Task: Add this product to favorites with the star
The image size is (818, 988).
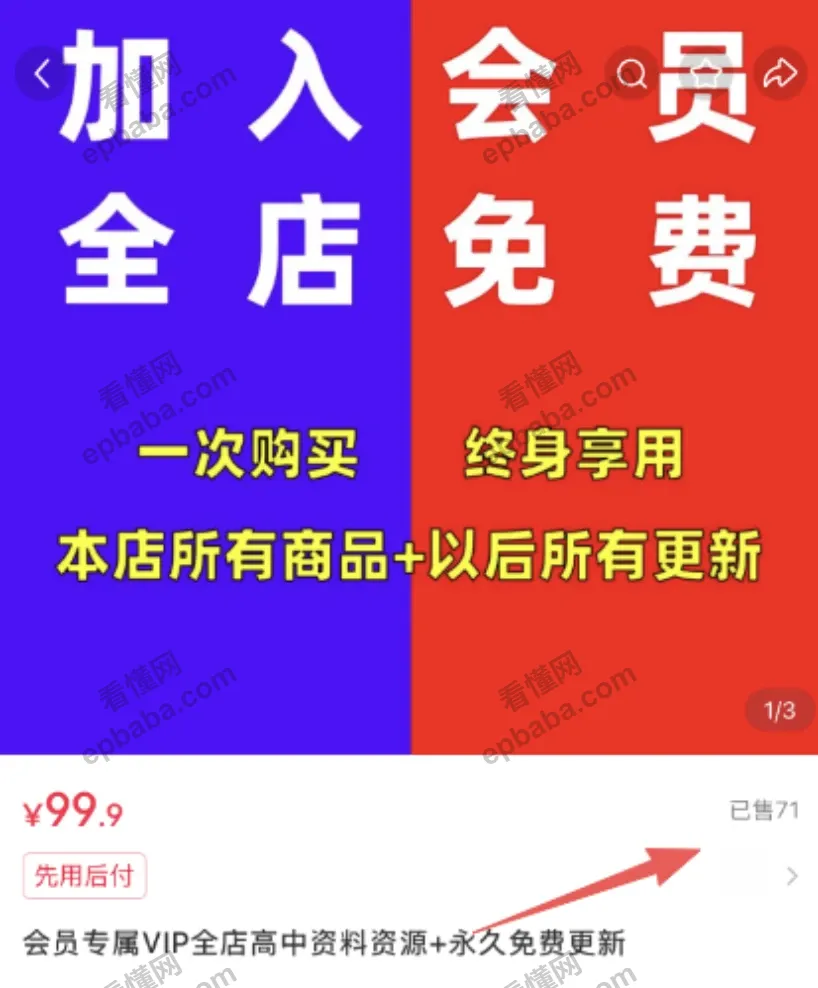Action: coord(706,73)
